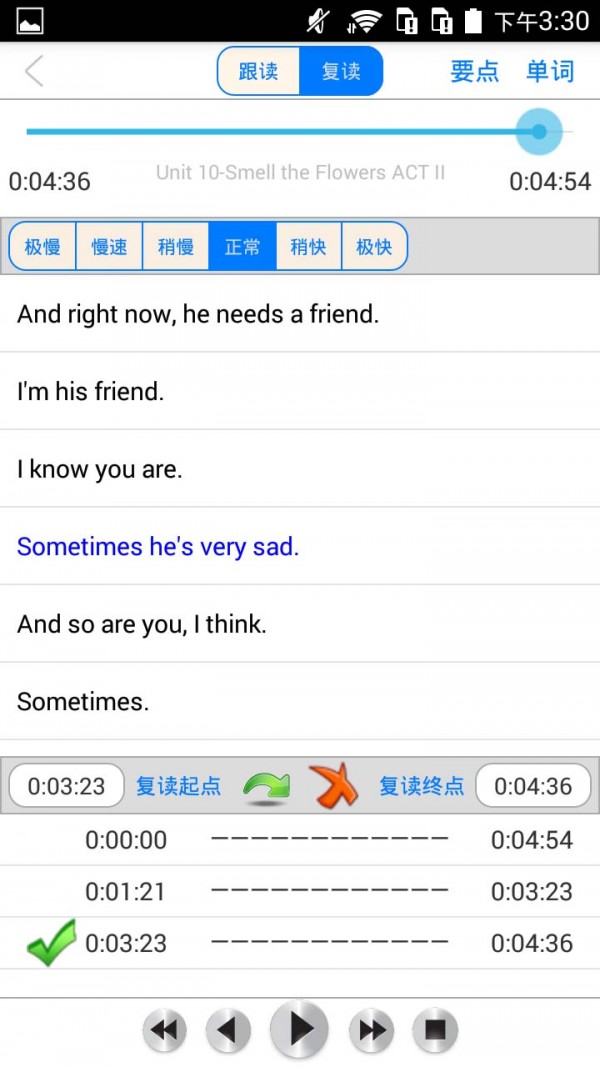Set 复读终点 repeat end point

(421, 787)
